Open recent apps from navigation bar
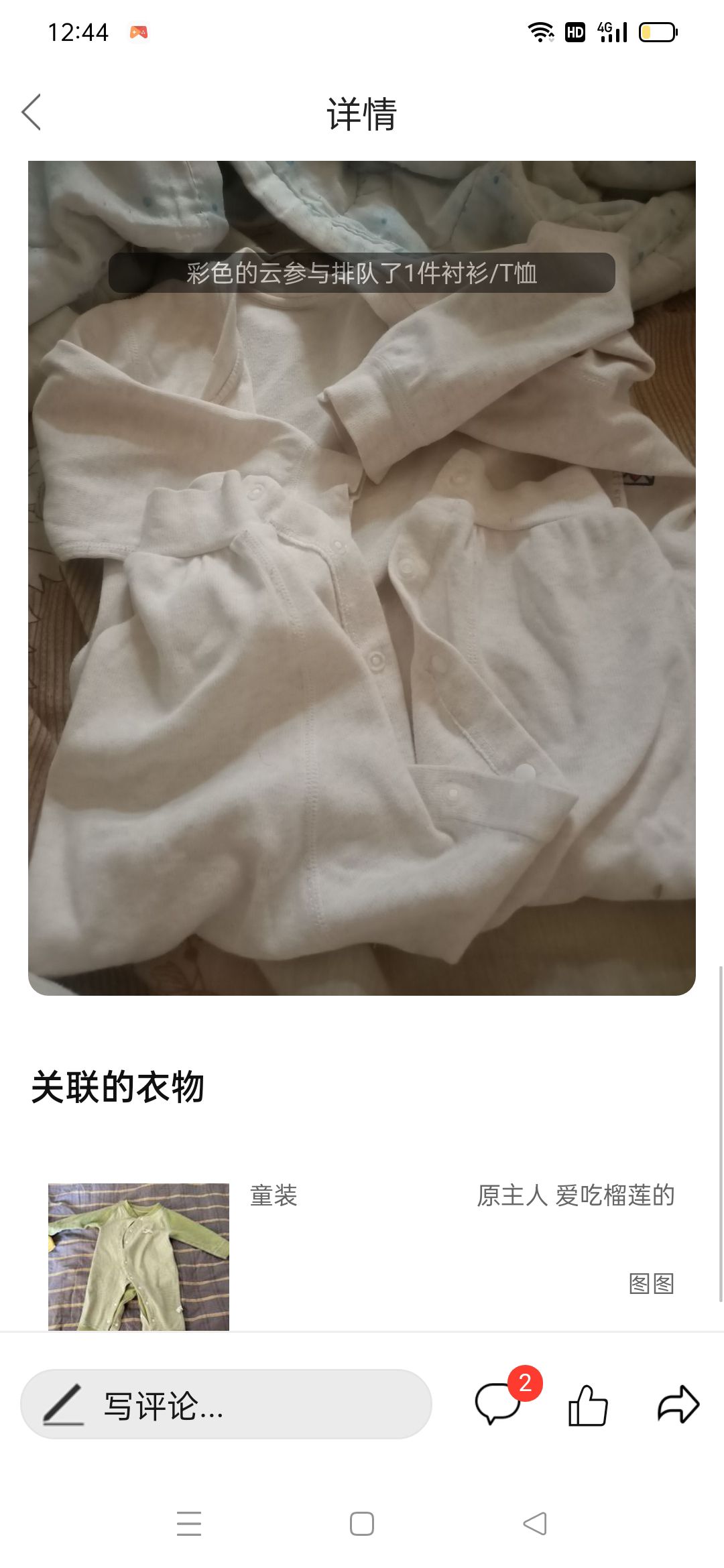 coord(189,1524)
